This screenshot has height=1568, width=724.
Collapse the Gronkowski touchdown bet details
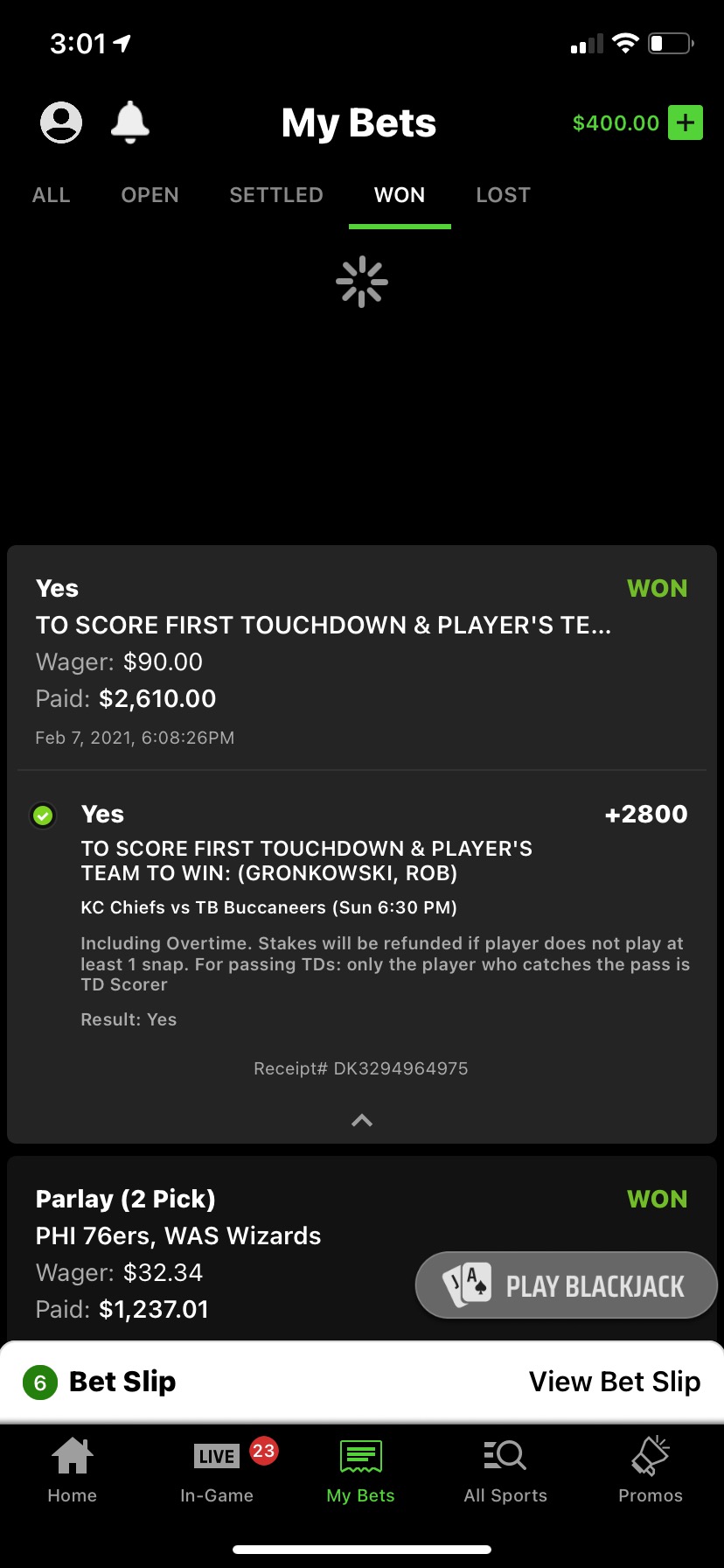pos(362,1120)
